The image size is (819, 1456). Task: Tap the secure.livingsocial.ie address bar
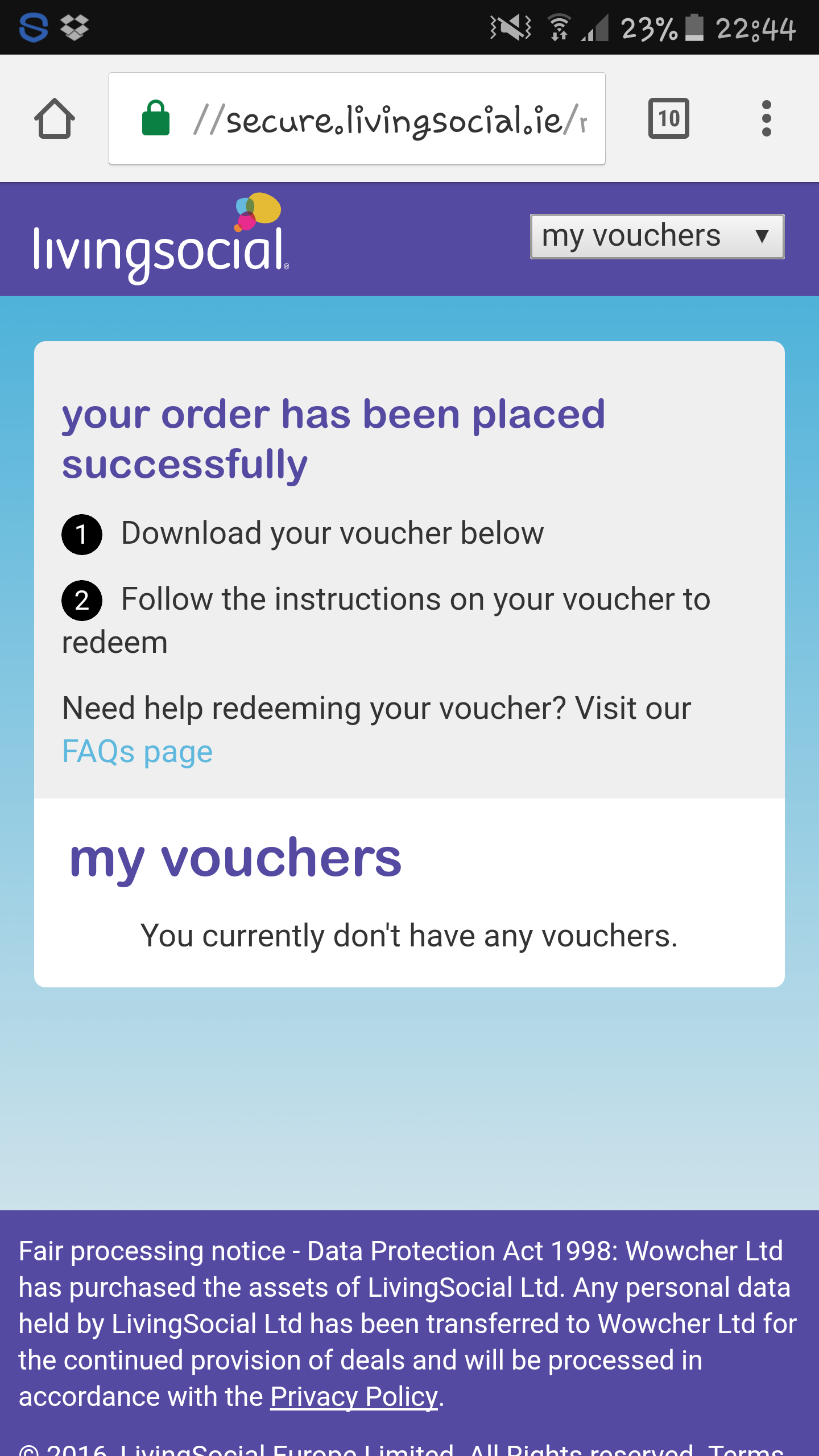tap(357, 118)
